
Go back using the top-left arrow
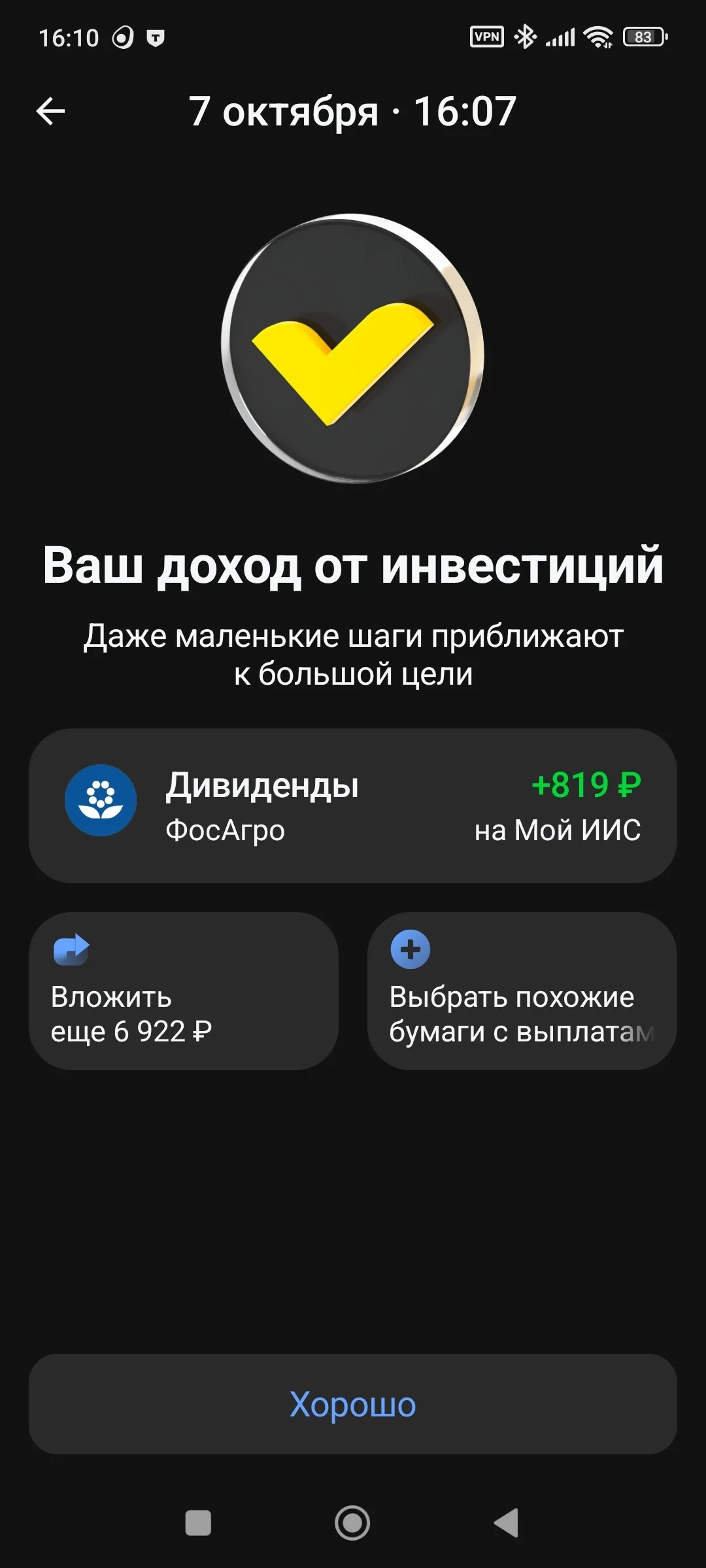click(x=50, y=111)
